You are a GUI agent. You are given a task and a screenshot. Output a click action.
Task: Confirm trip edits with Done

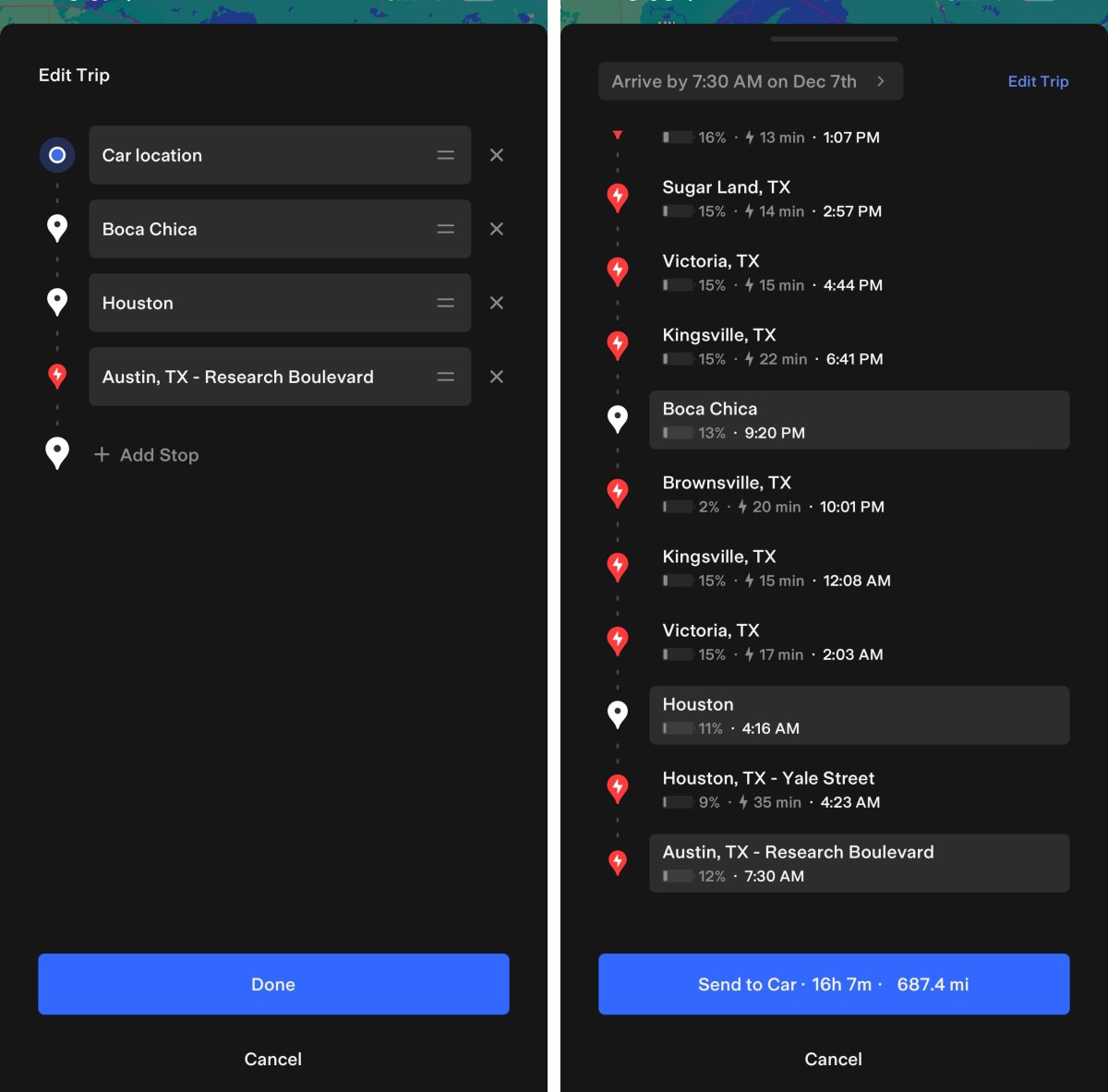point(273,984)
